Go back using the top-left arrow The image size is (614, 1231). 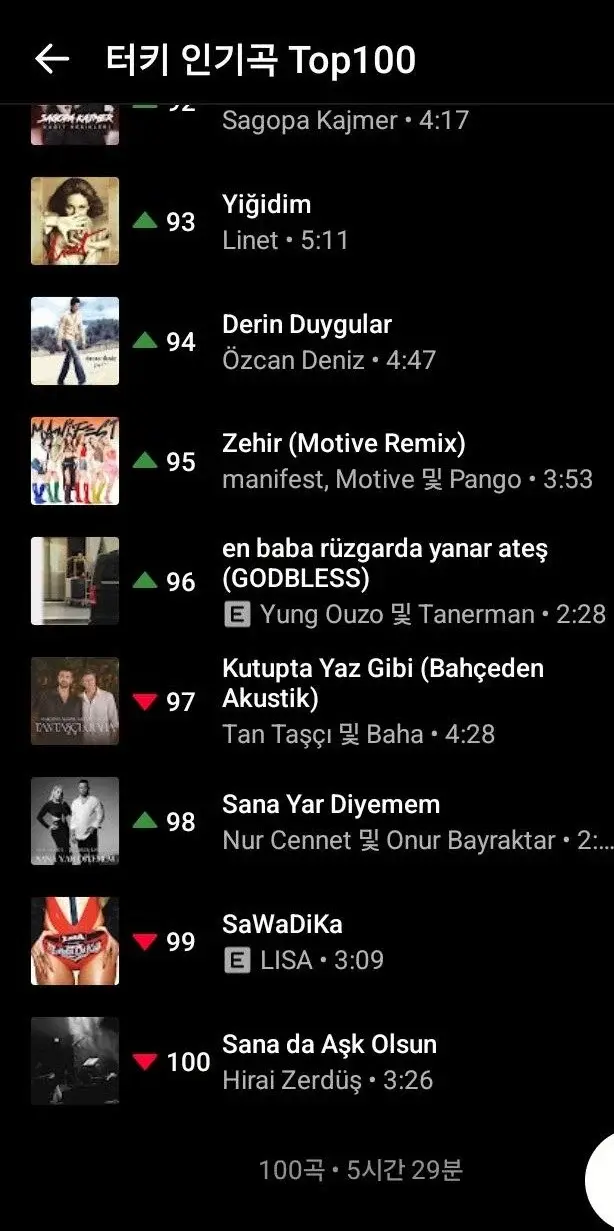pos(52,59)
